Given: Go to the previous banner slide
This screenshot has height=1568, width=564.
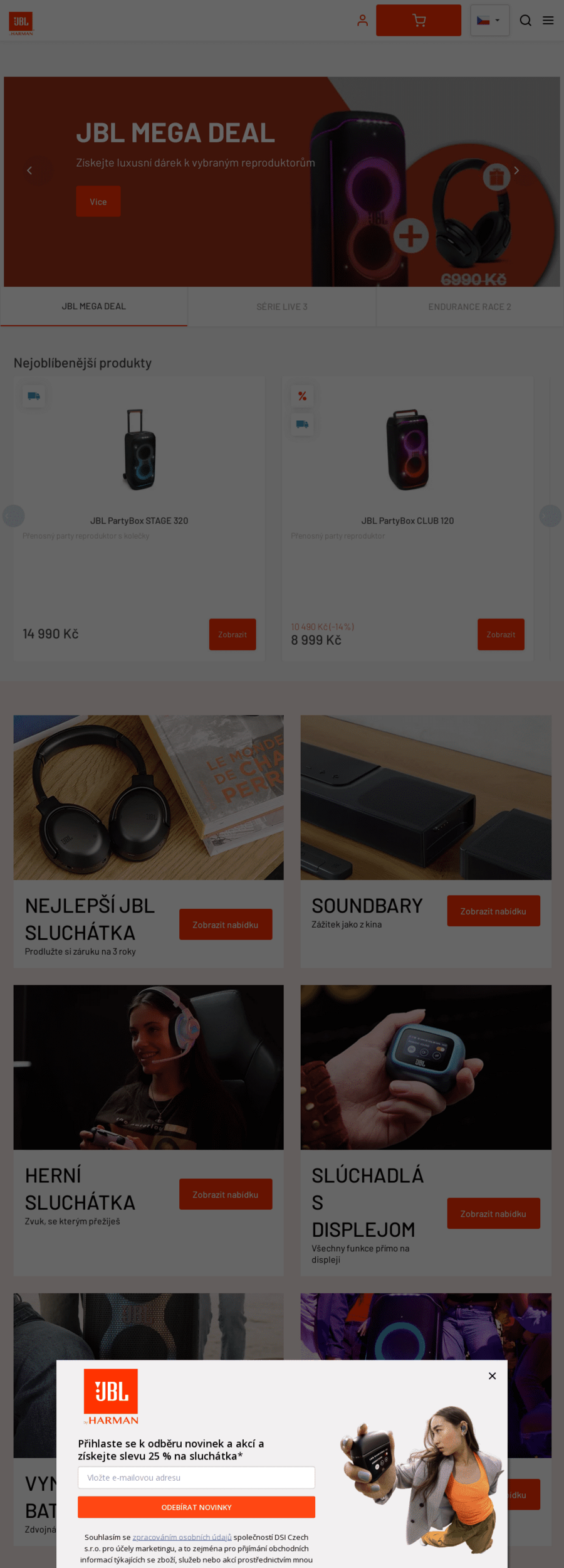Looking at the screenshot, I should coord(29,171).
